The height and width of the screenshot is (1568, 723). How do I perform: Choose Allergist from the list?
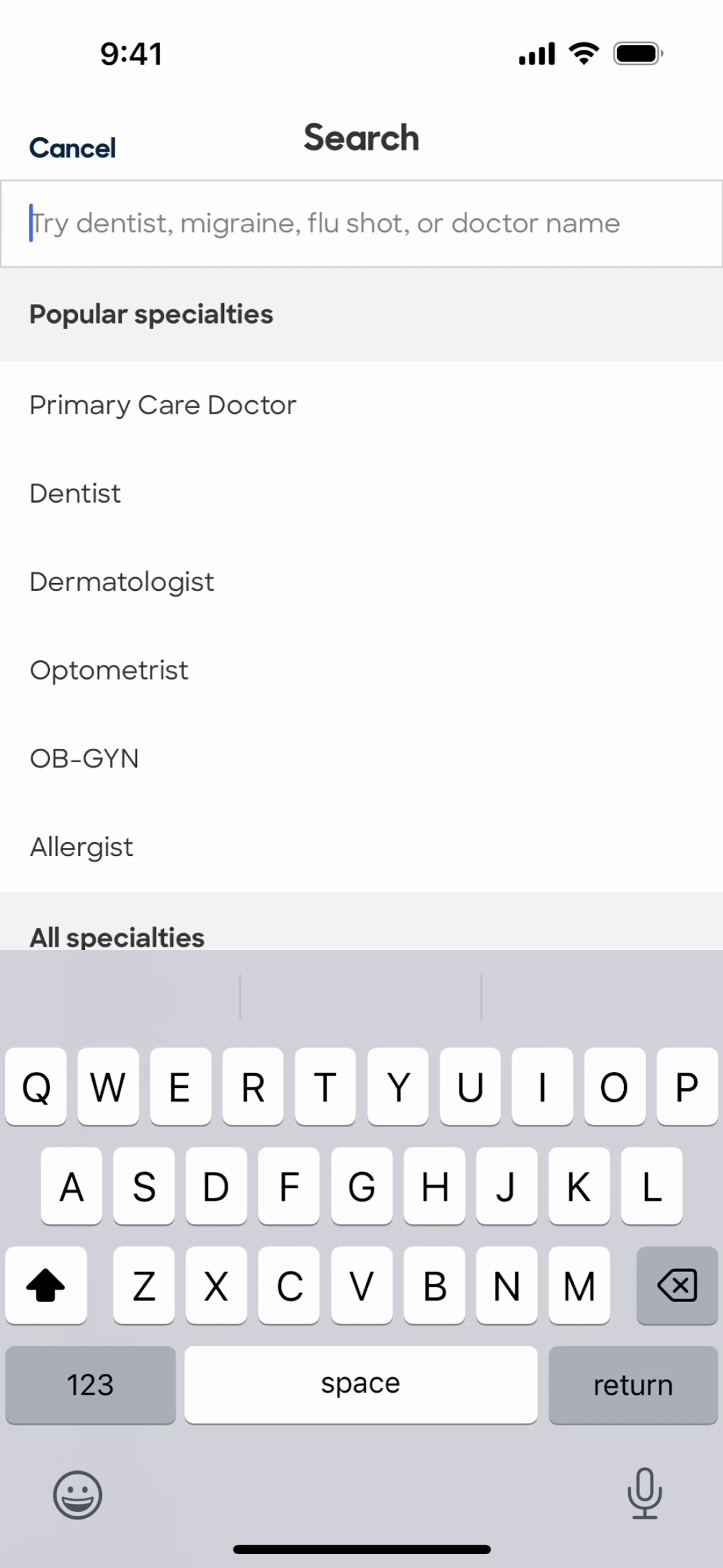click(82, 847)
